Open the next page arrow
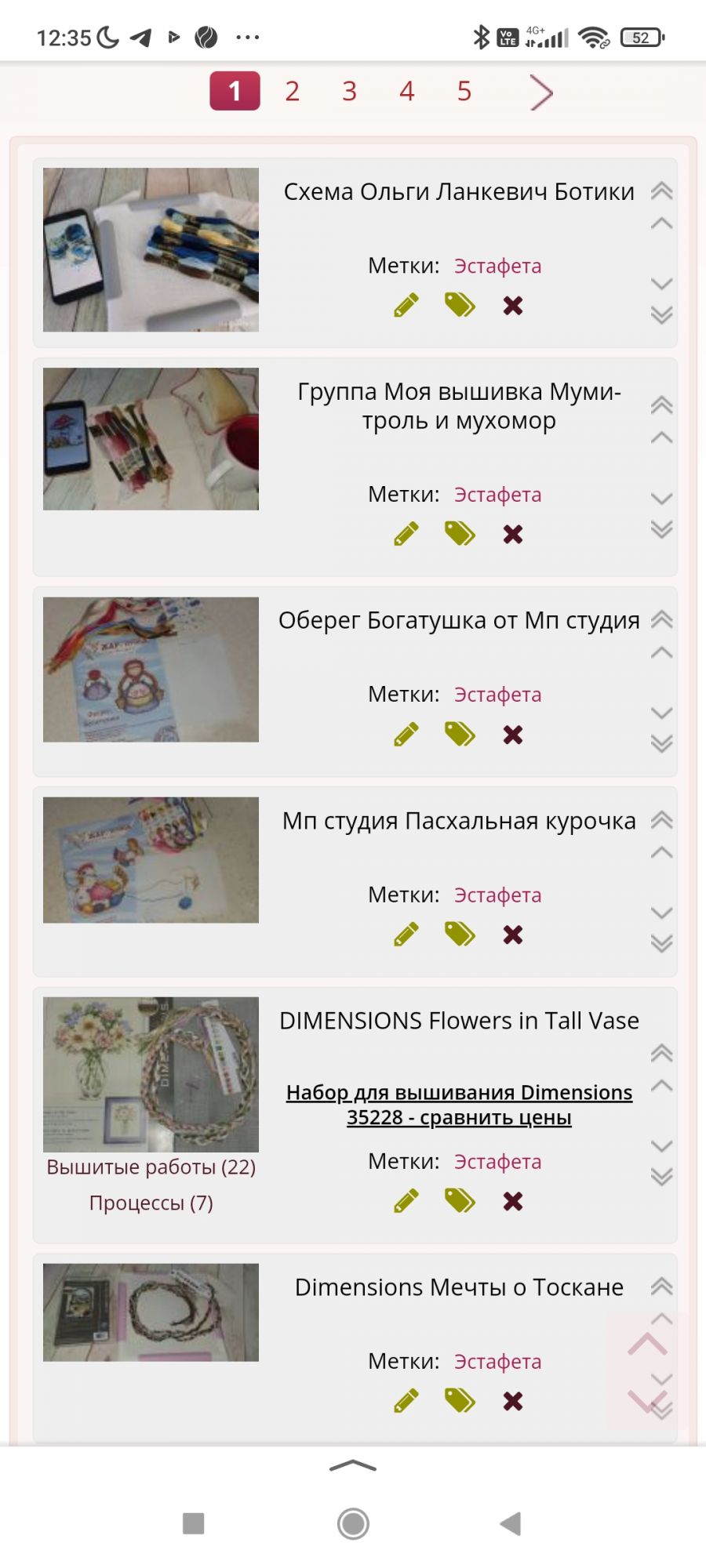Viewport: 706px width, 1568px height. [540, 93]
